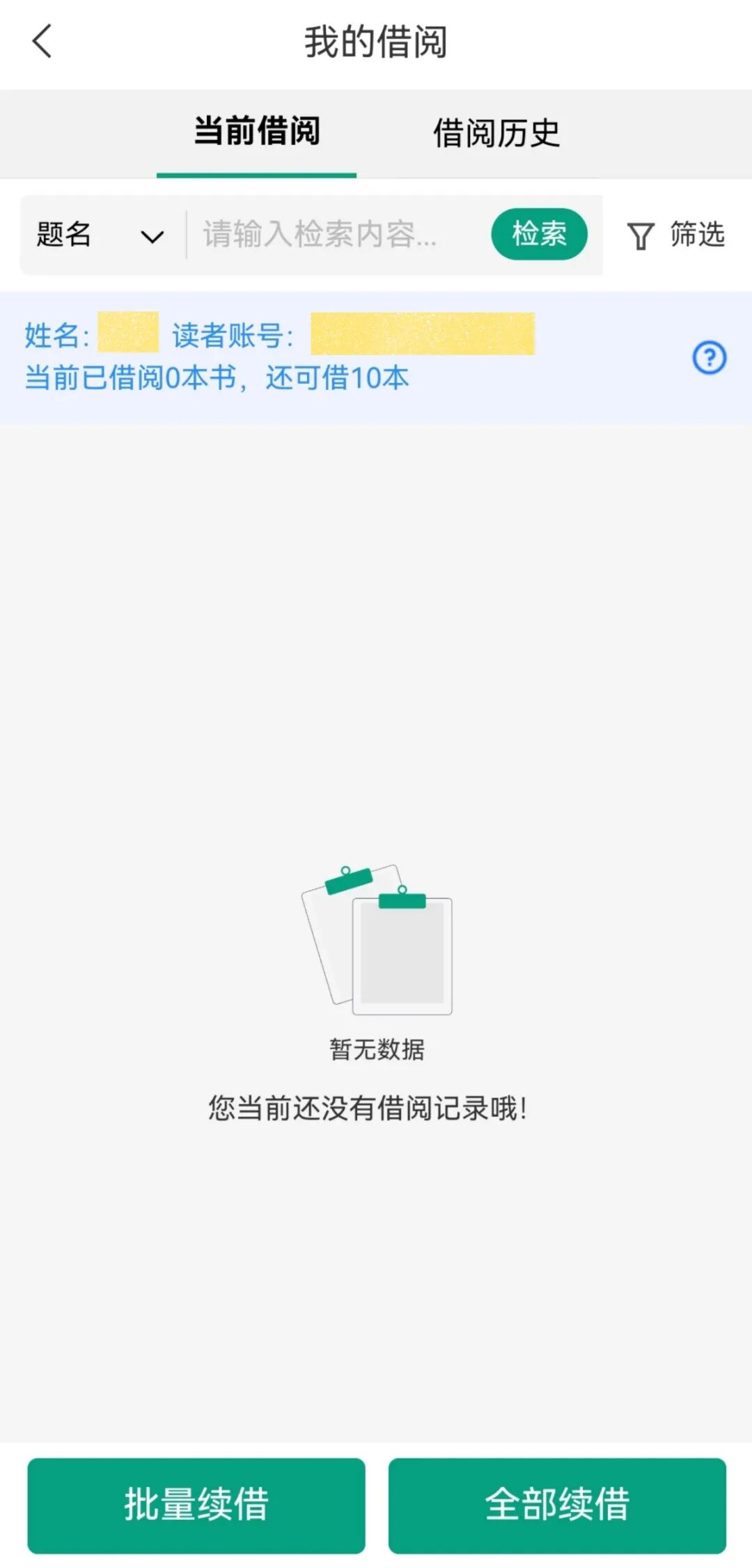Open the help question mark icon

pos(709,358)
